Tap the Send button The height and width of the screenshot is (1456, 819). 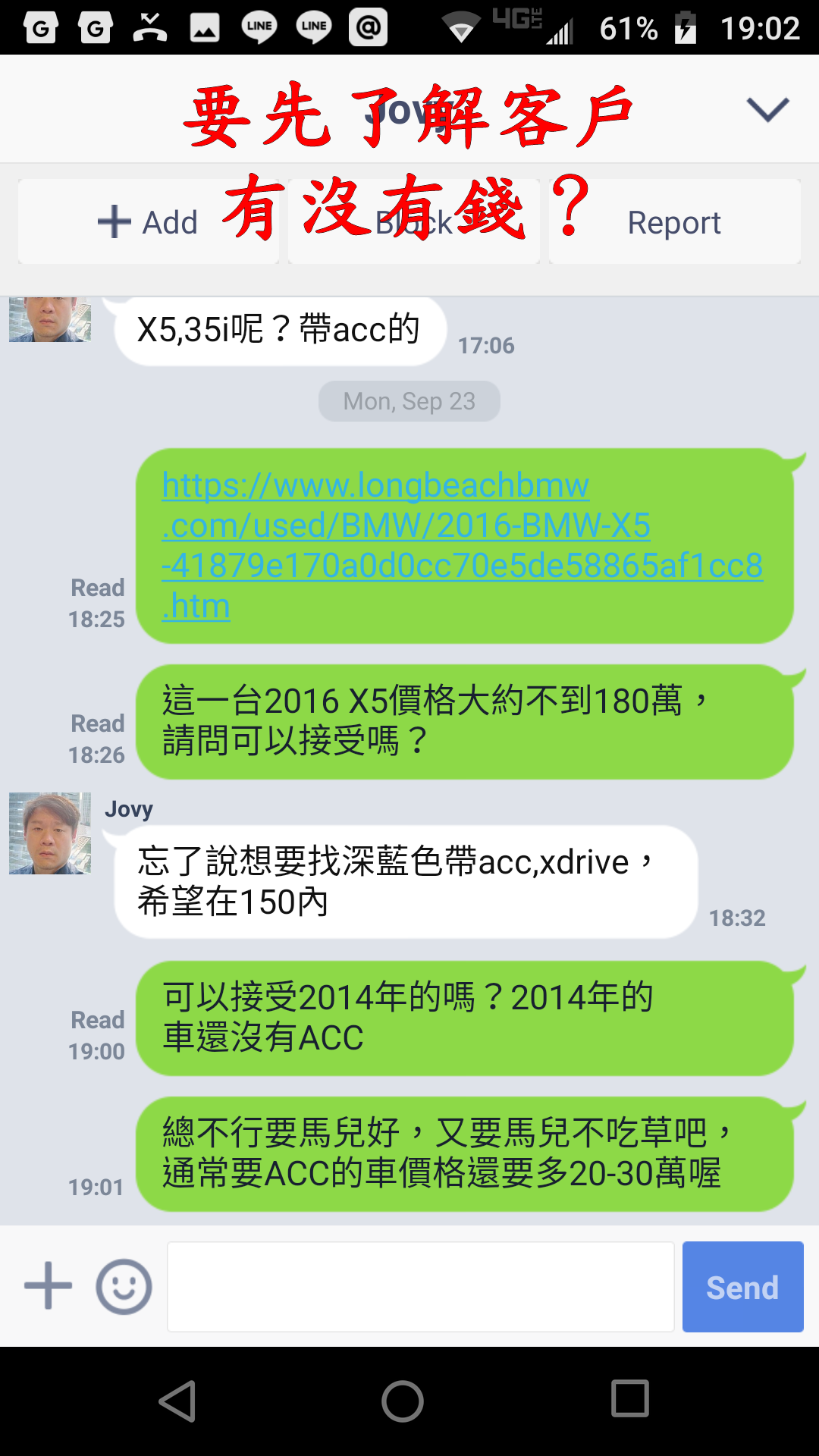tap(743, 1287)
